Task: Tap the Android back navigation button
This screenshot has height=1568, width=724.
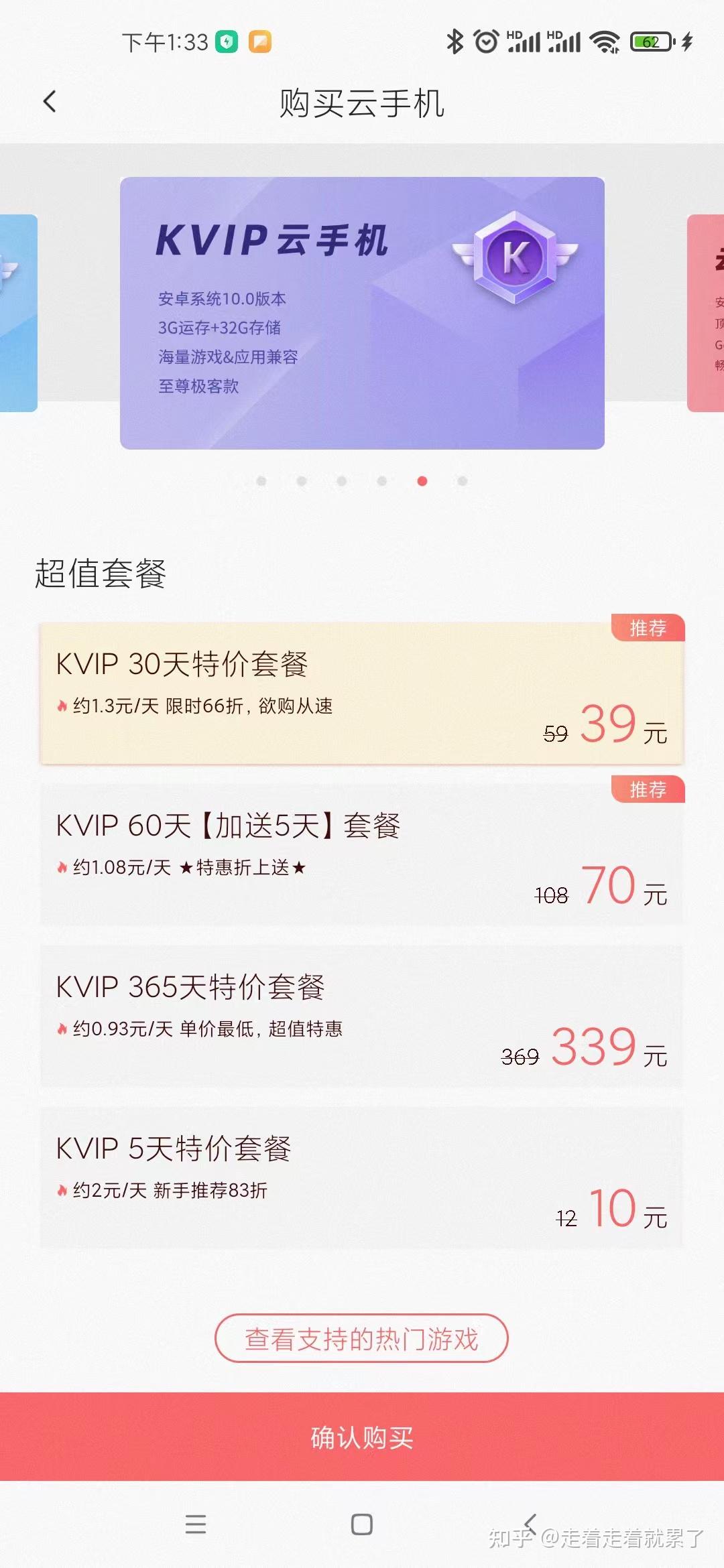Action: [x=530, y=1526]
